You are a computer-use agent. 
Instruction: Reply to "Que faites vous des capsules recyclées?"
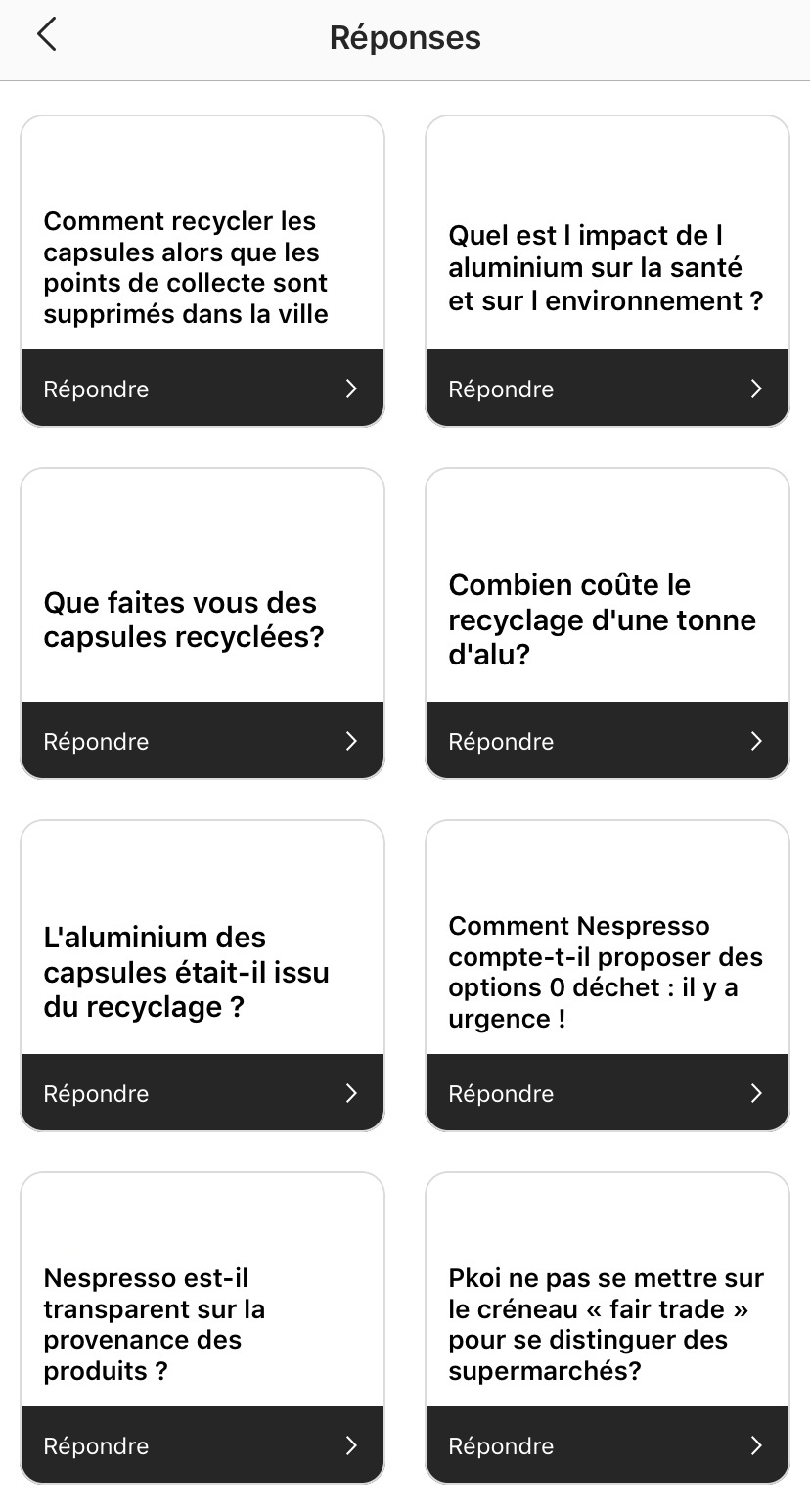coord(202,741)
